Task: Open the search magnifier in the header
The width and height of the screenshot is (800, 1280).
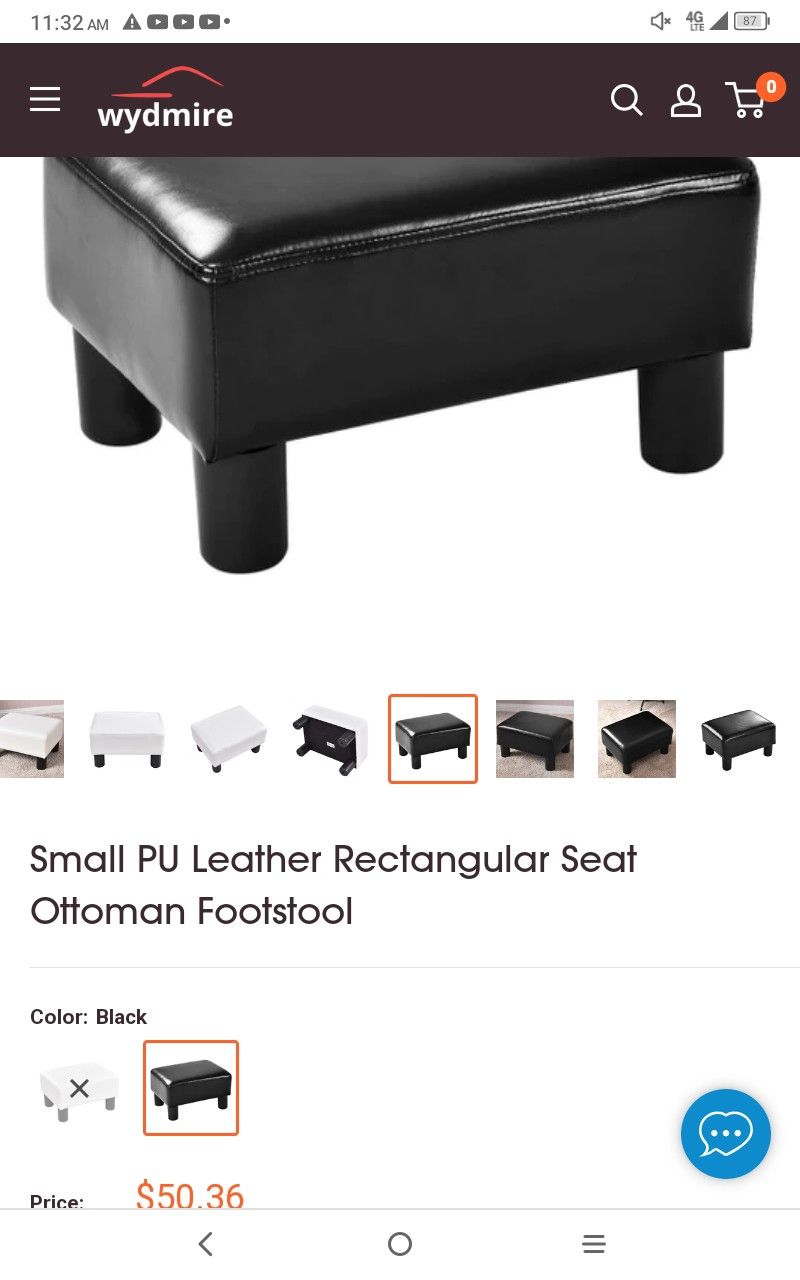Action: tap(626, 100)
